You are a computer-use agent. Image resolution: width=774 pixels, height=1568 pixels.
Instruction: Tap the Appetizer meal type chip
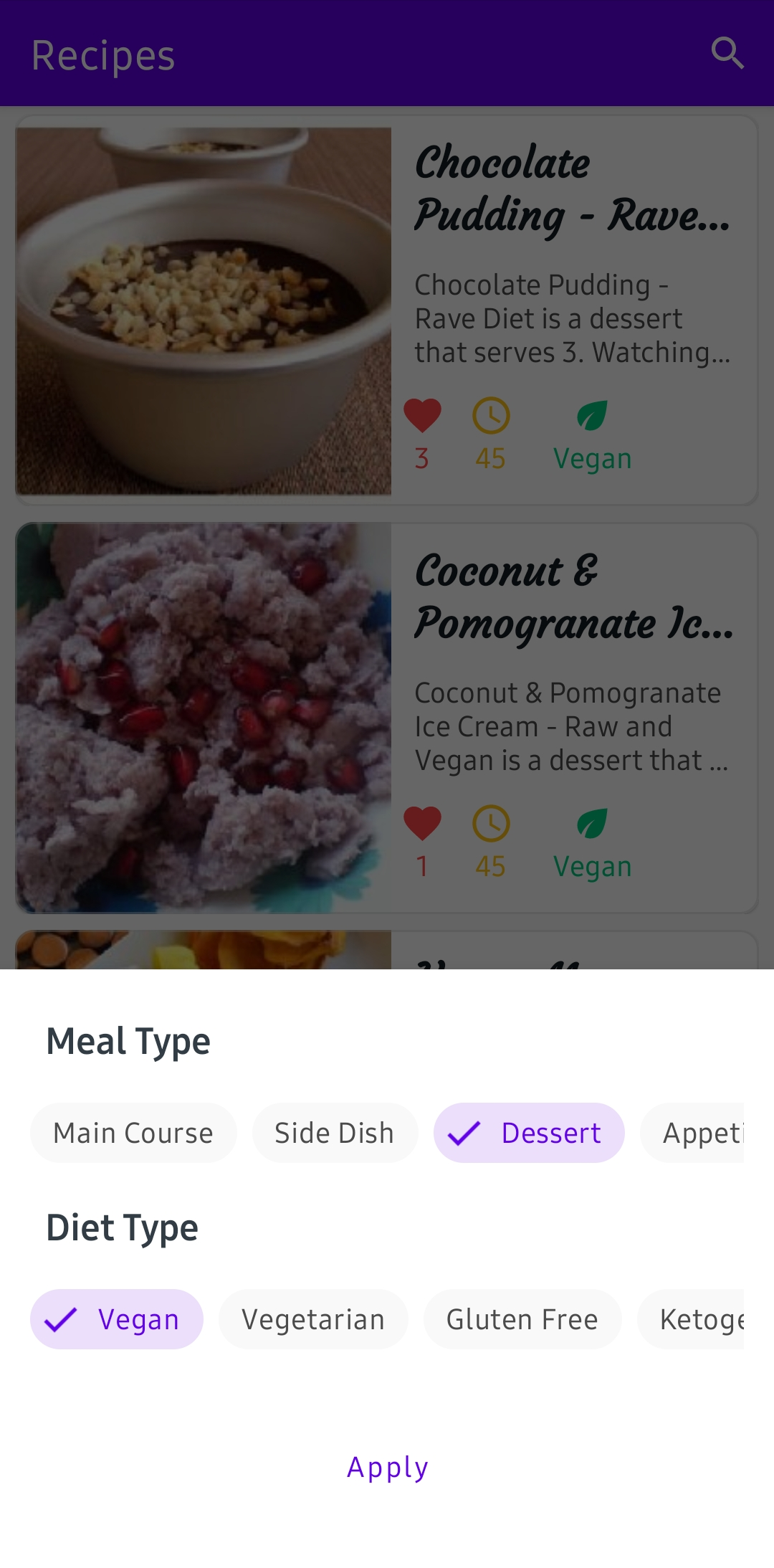pyautogui.click(x=699, y=1133)
